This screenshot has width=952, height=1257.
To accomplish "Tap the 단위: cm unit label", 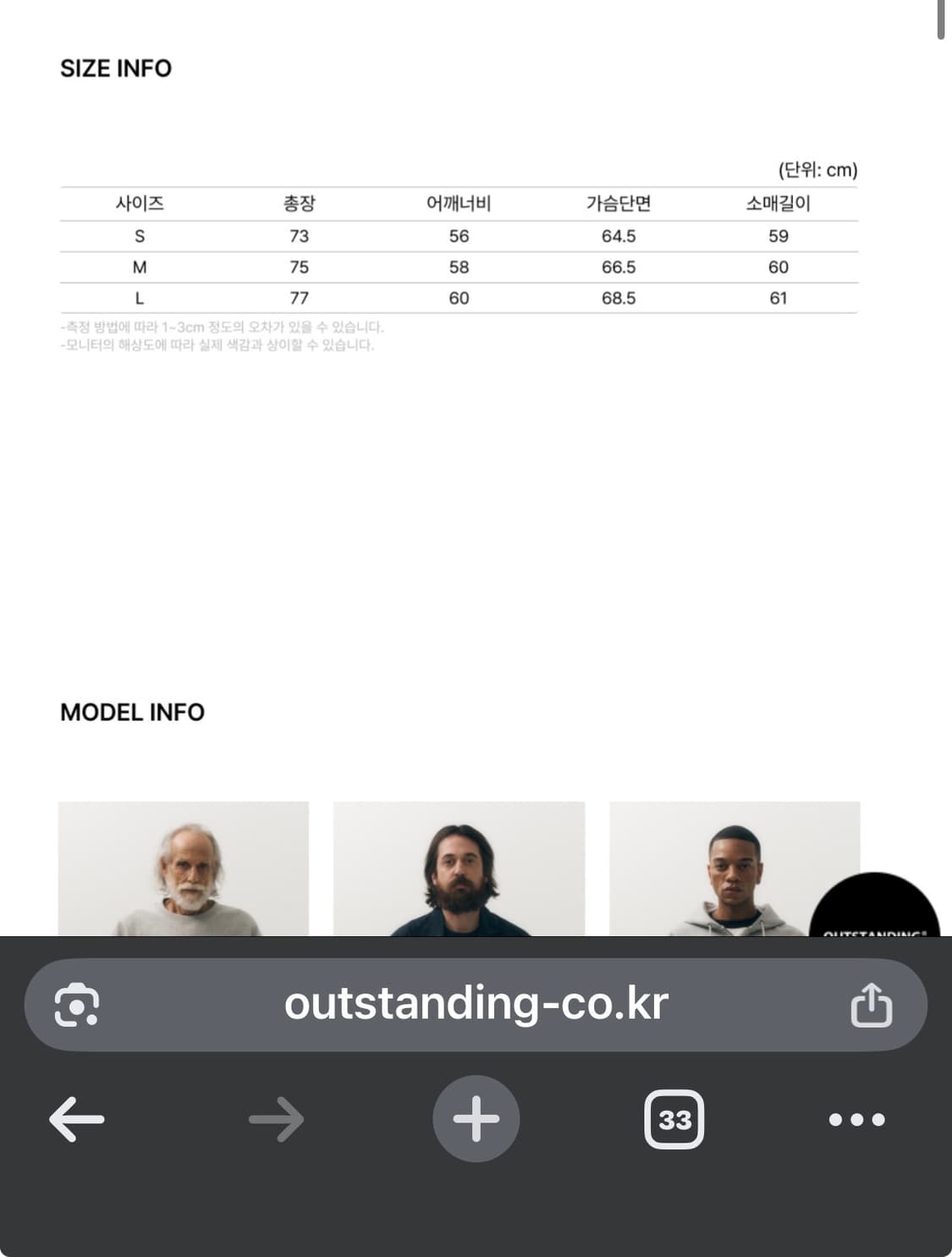I will coord(817,170).
